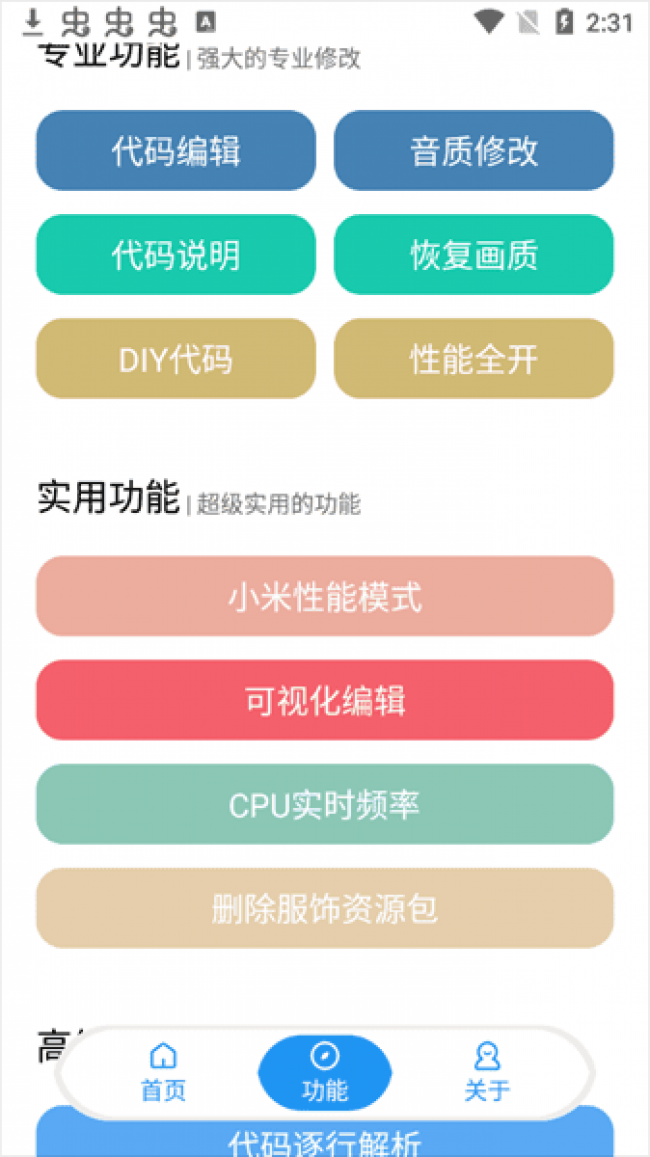Open 可视化编辑 visual editor
This screenshot has height=1157, width=650.
pyautogui.click(x=324, y=701)
